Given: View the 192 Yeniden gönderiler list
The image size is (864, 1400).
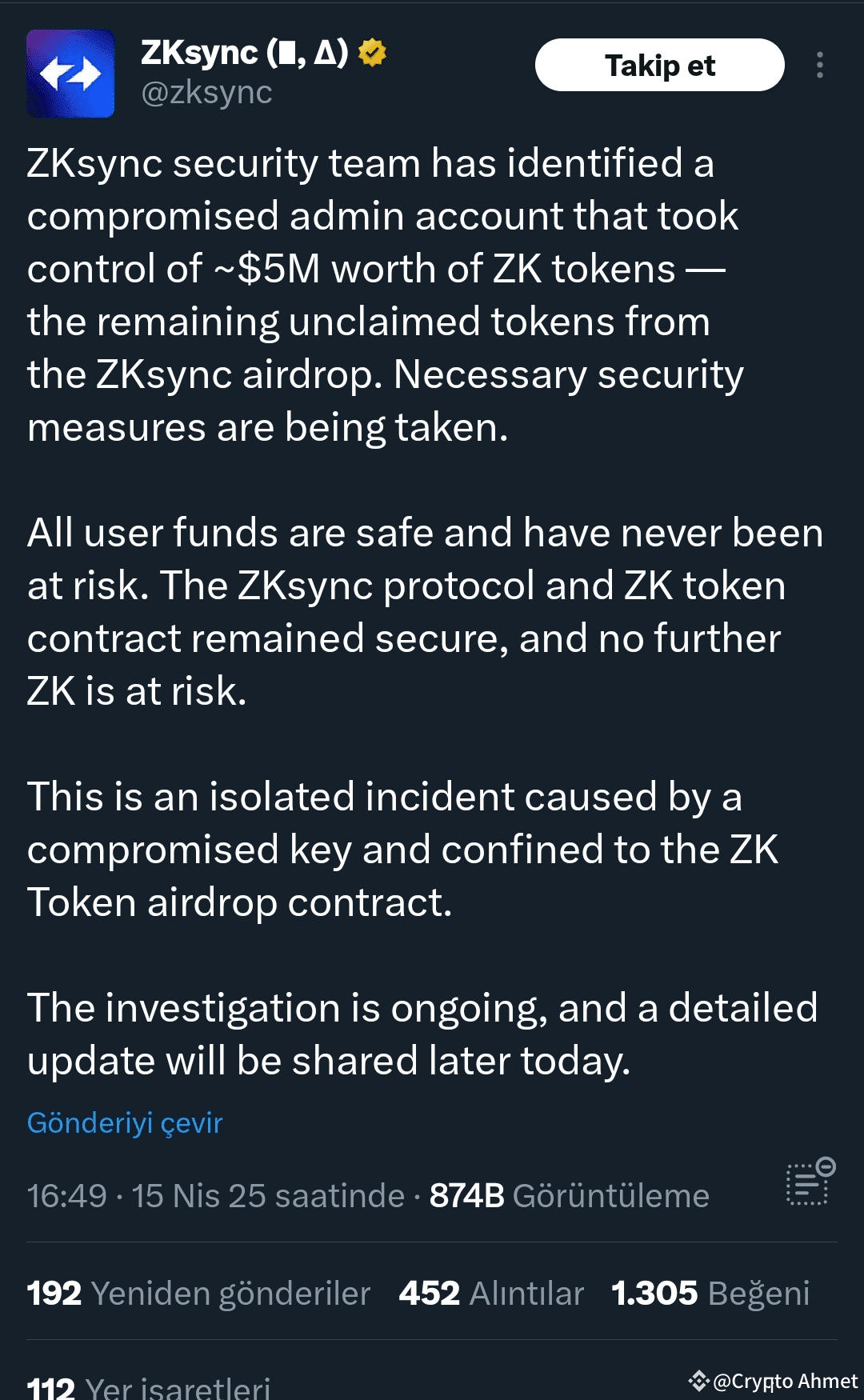Looking at the screenshot, I should (x=198, y=1293).
